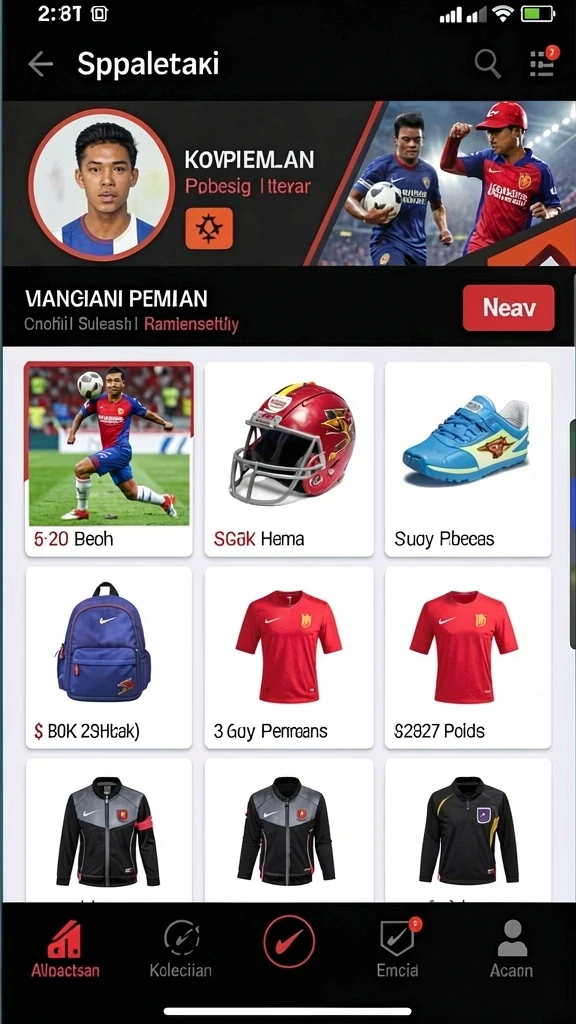The width and height of the screenshot is (576, 1024).
Task: Open the Emcia tab
Action: (x=398, y=948)
